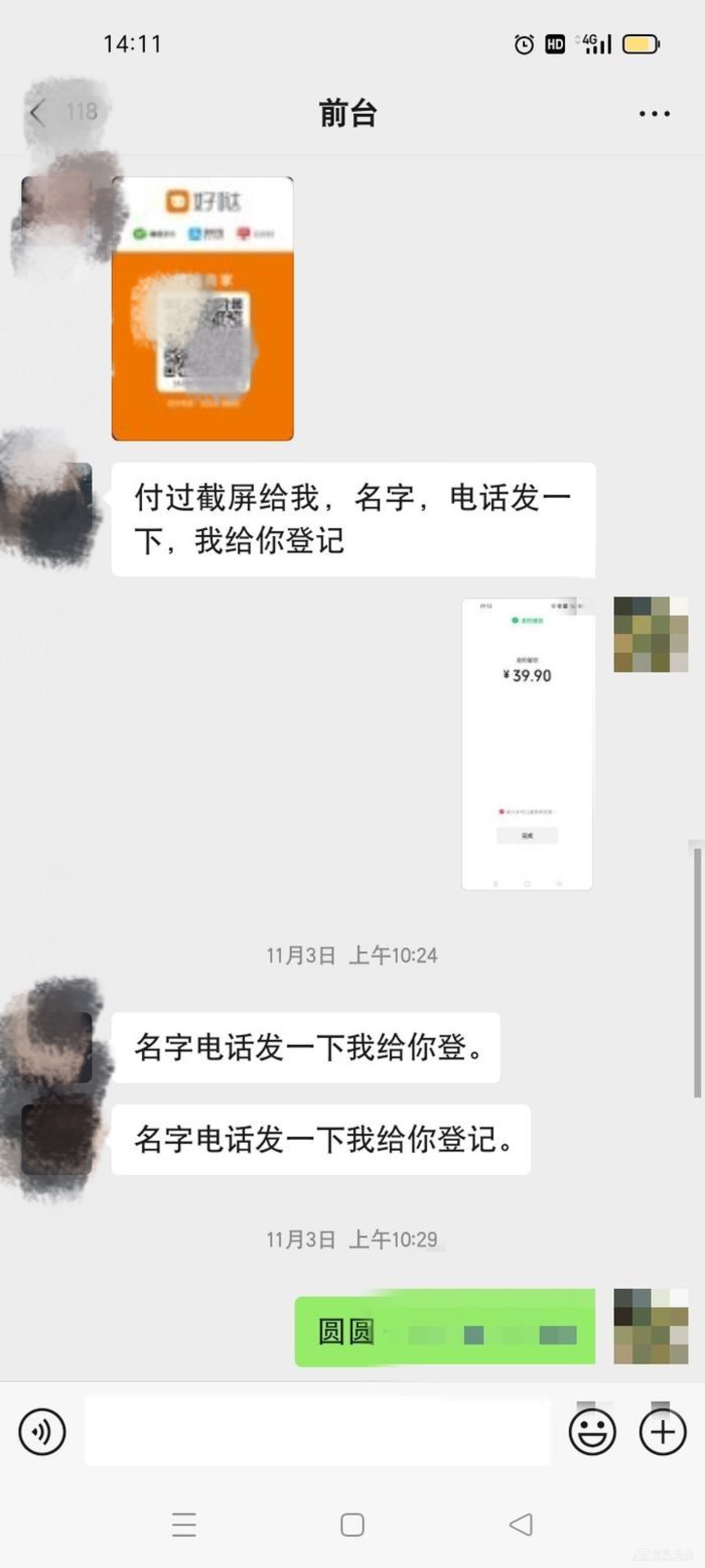Tap the system home button
The width and height of the screenshot is (705, 1568).
click(352, 1525)
